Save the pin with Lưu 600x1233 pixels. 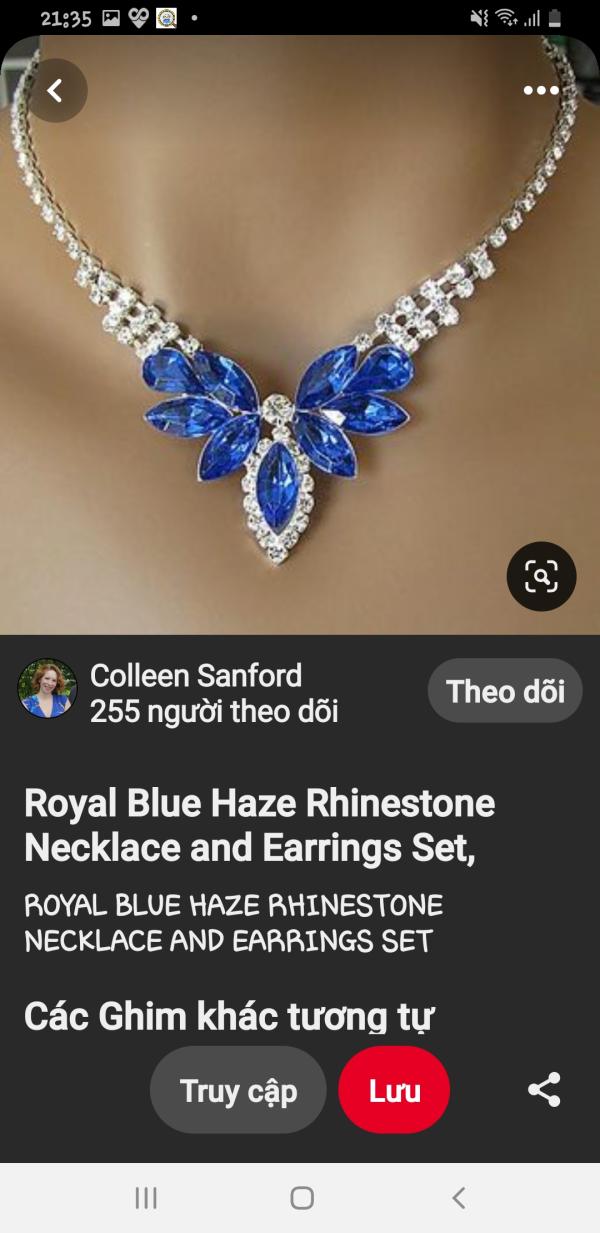(394, 1090)
